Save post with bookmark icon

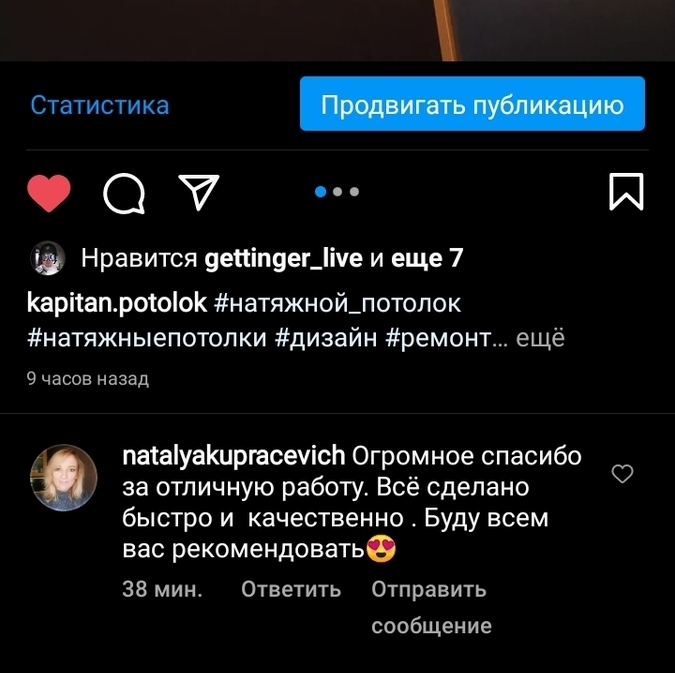(626, 192)
